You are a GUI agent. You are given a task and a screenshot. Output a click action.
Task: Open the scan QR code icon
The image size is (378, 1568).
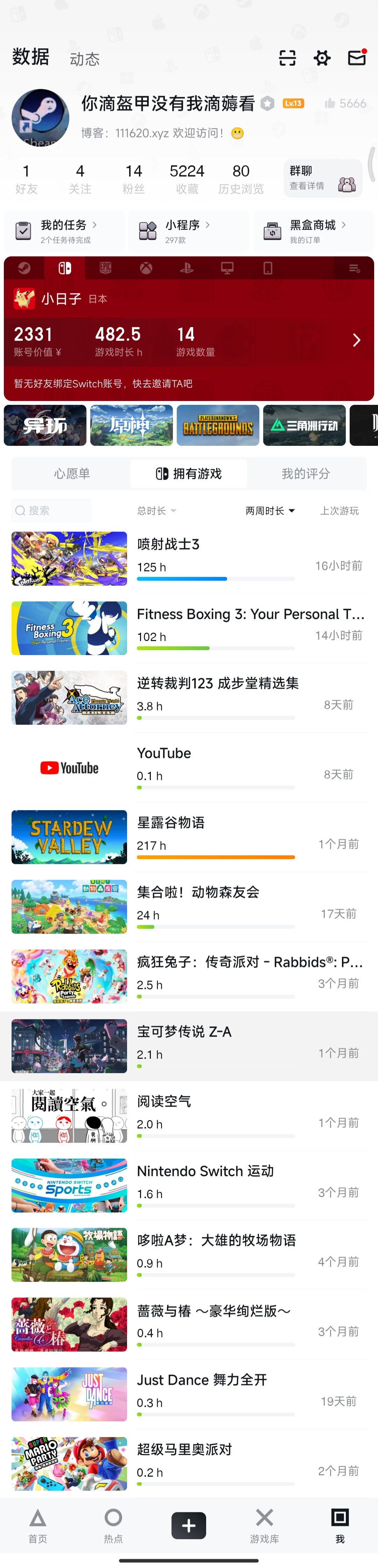point(287,58)
